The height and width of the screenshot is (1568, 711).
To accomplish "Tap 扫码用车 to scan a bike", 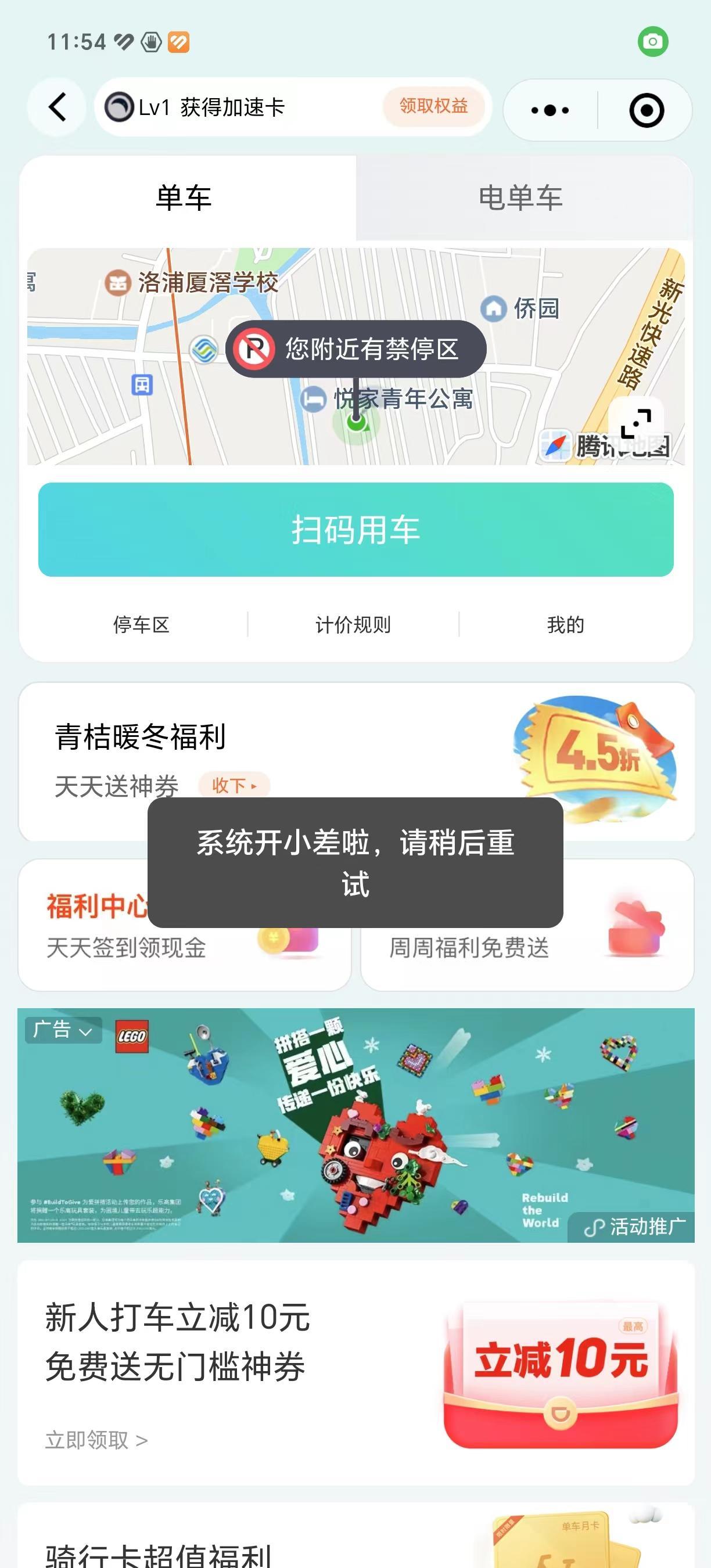I will 355,530.
